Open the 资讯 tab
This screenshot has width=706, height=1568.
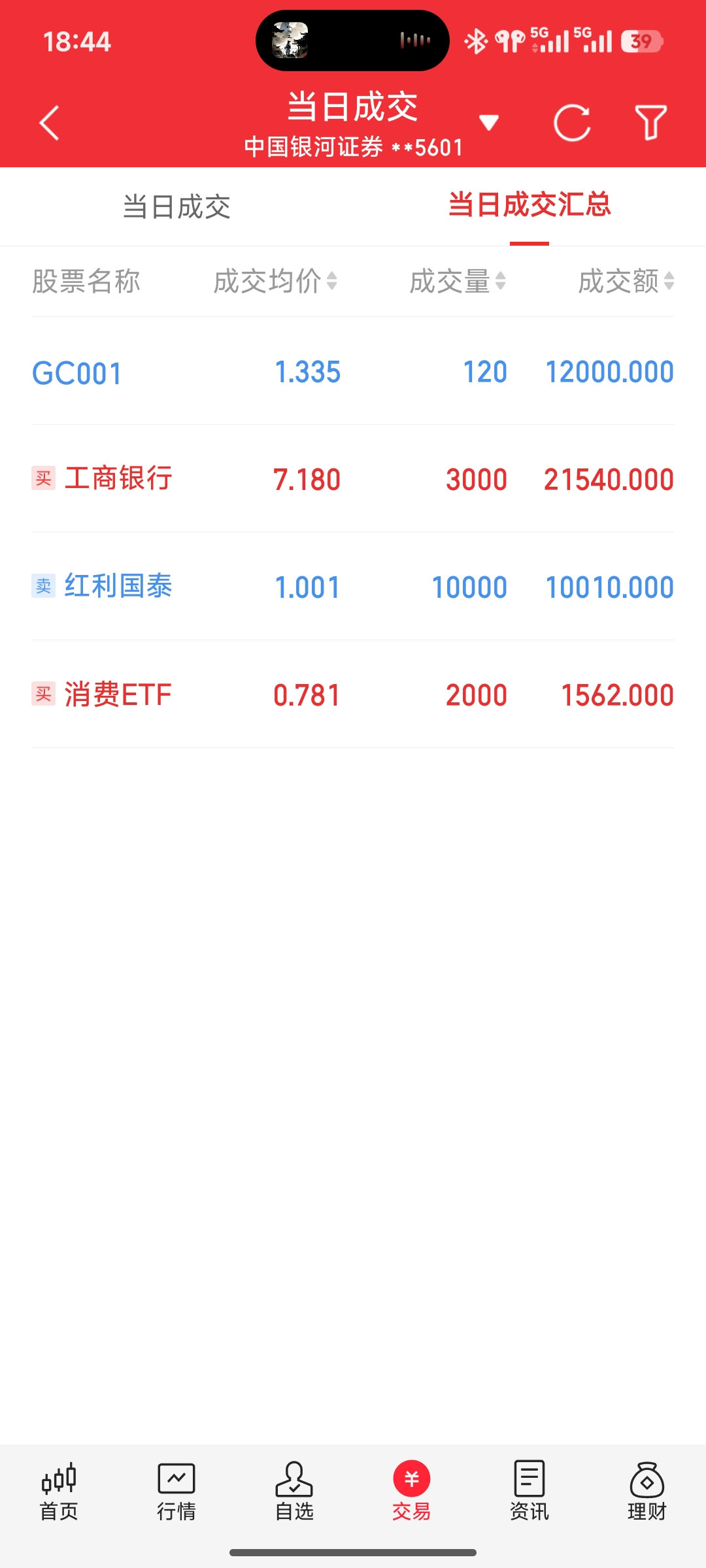[x=529, y=1492]
